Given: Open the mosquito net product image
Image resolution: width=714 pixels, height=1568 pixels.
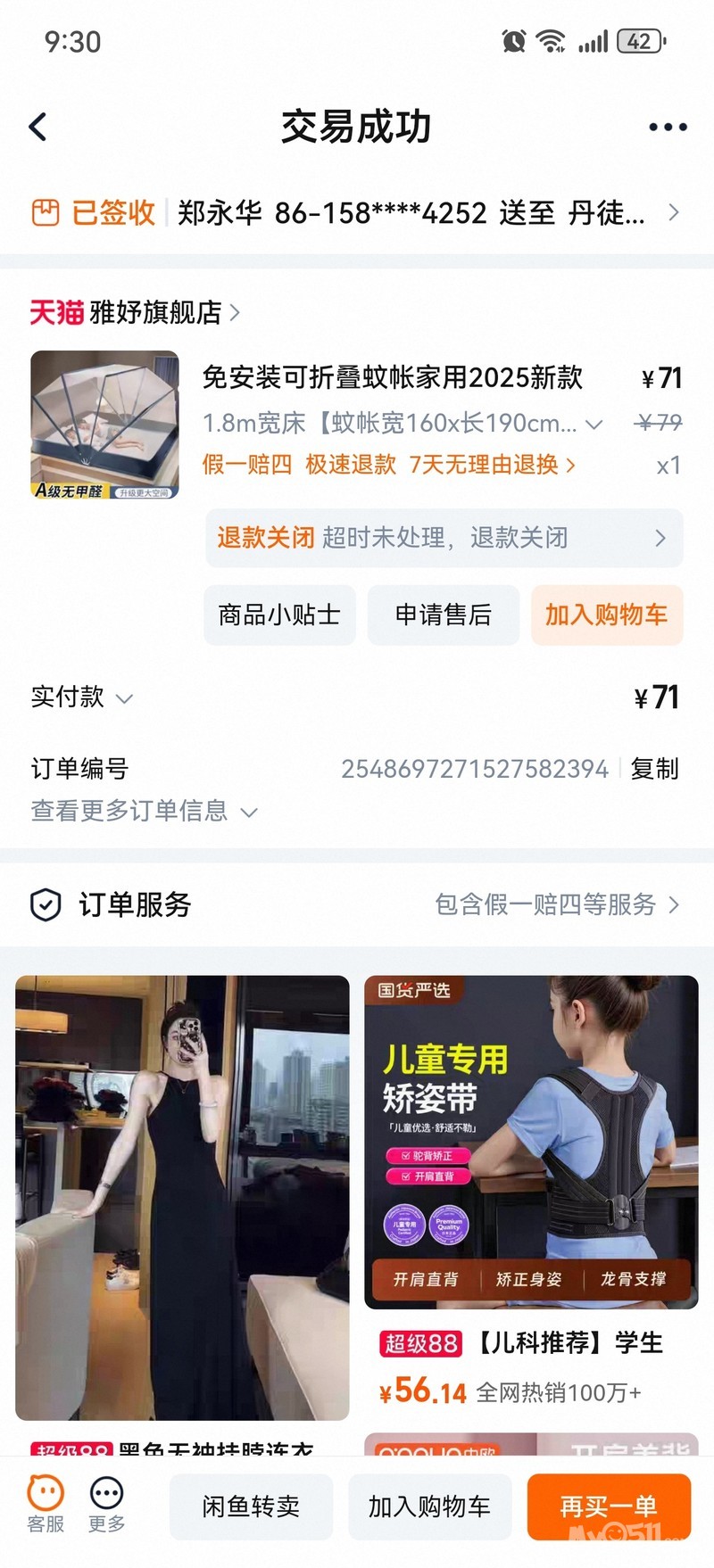Looking at the screenshot, I should click(104, 425).
